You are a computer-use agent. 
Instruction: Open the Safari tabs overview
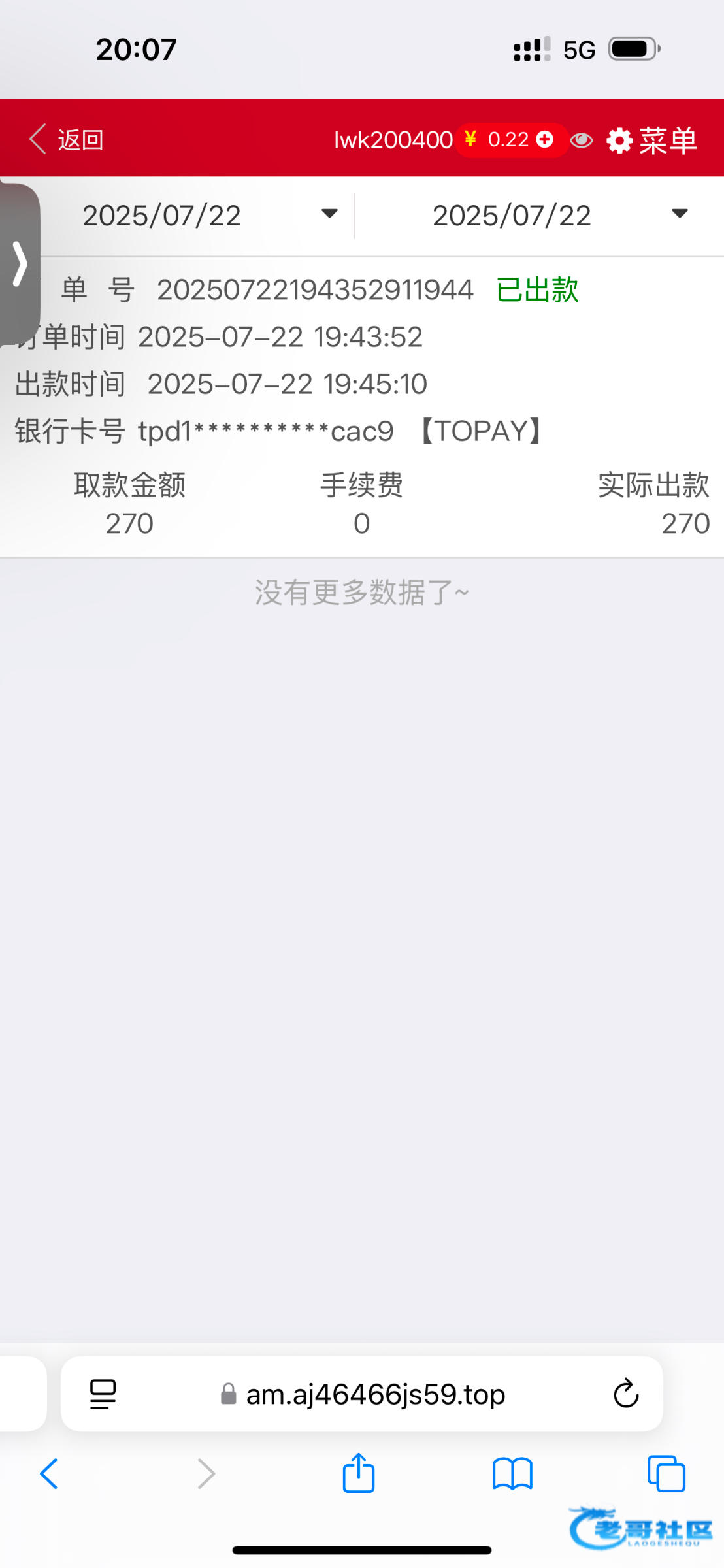[666, 1474]
